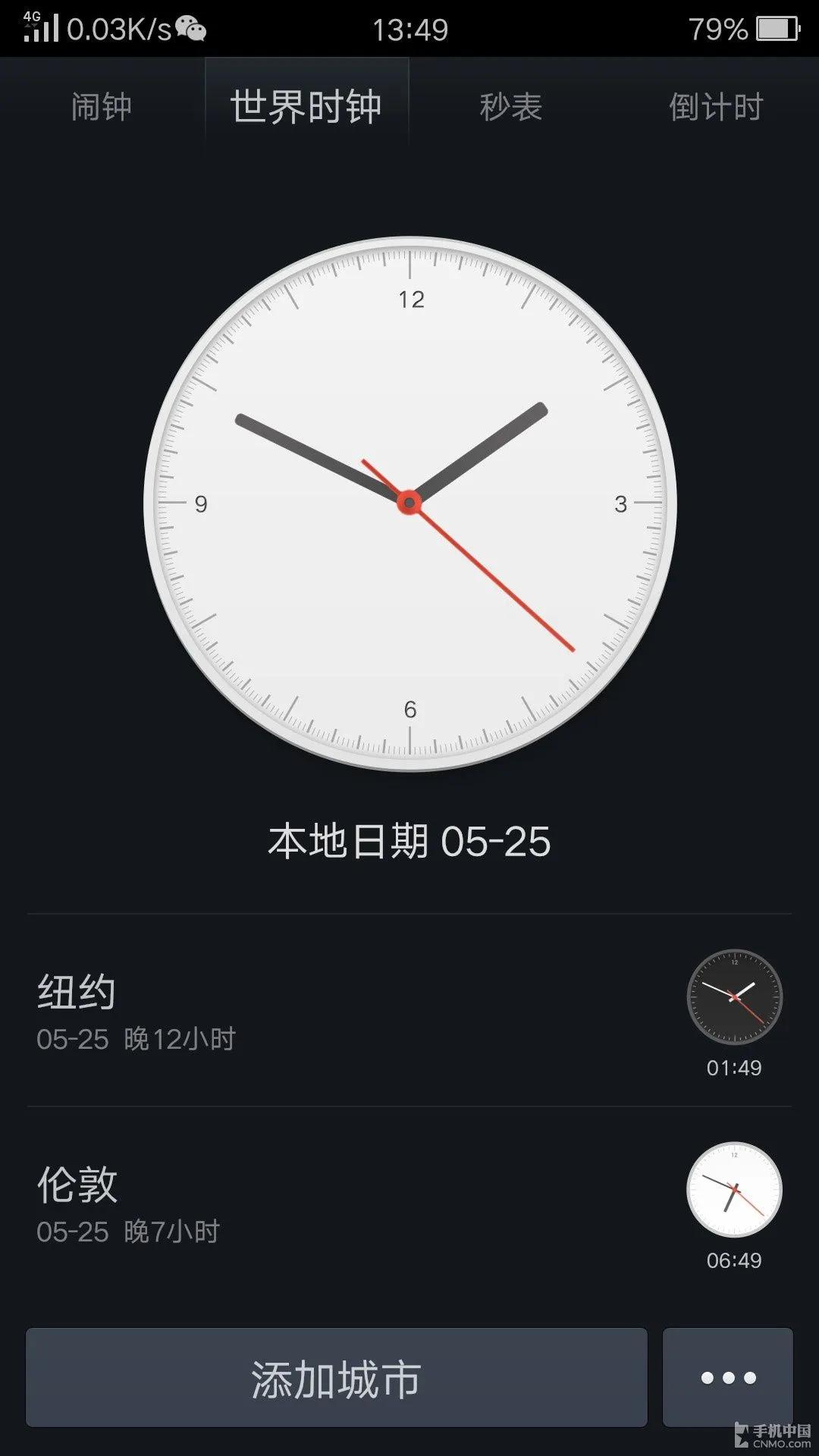Go to the 倒计时 tab

pos(716,106)
